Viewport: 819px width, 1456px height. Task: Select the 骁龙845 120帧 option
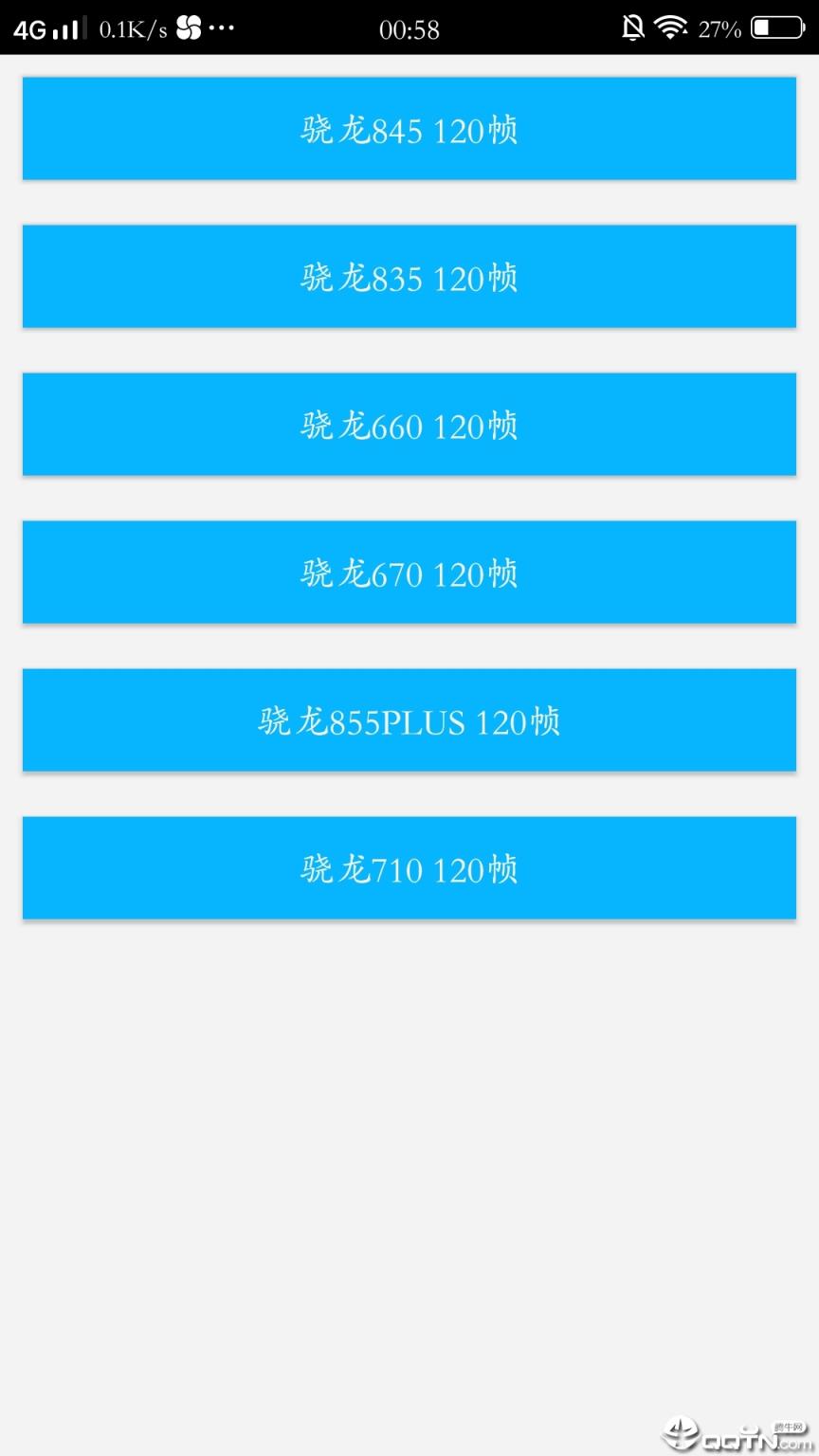pos(409,128)
